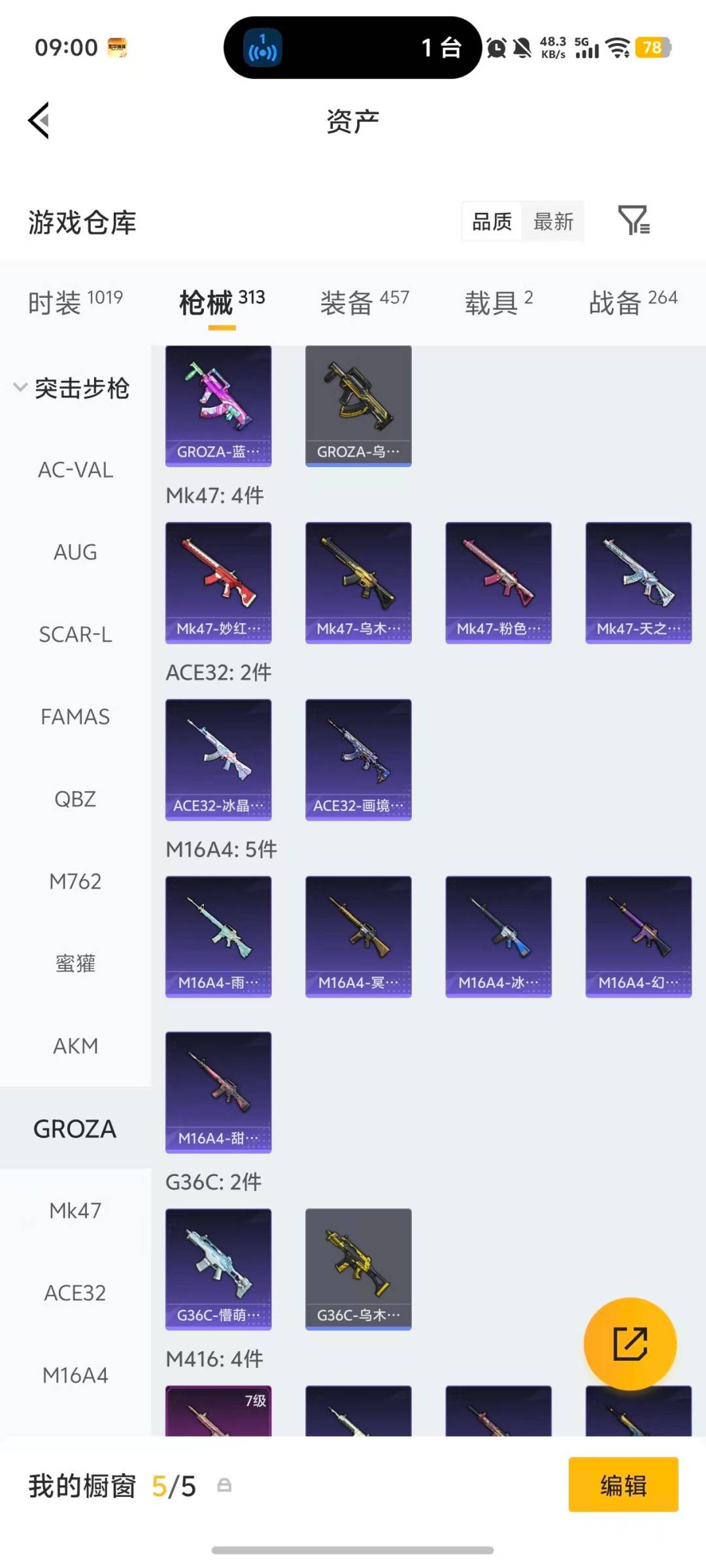706x1568 pixels.
Task: Open the G36C-乌木 skin tile
Action: tap(358, 1269)
